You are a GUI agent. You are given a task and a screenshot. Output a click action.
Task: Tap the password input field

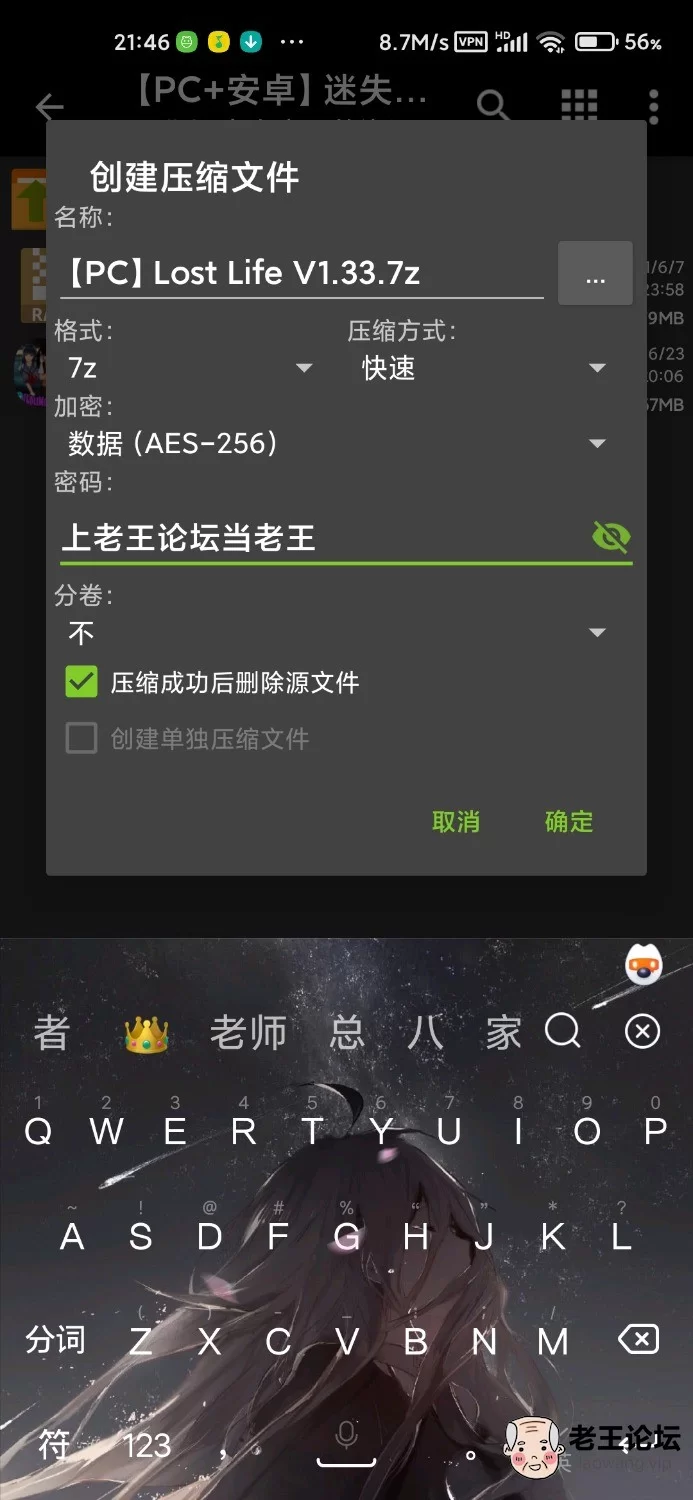322,538
